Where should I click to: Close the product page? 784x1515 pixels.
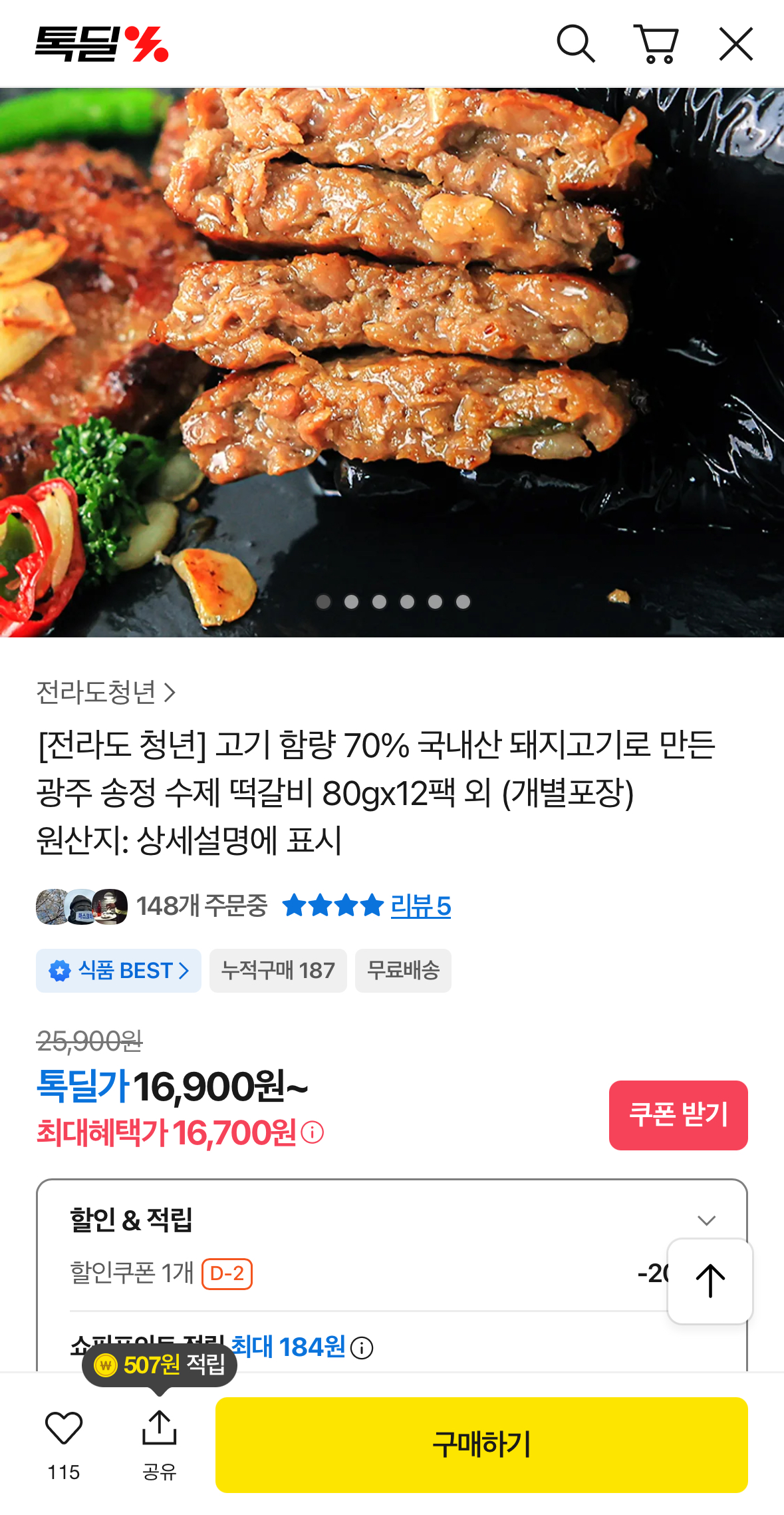click(x=735, y=44)
